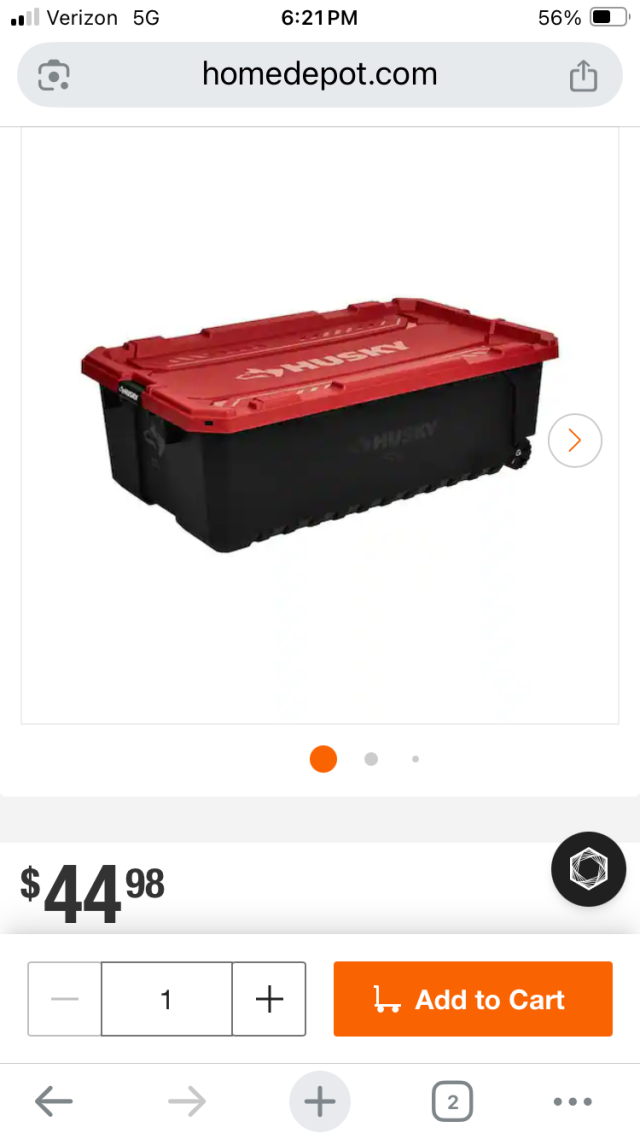
Task: Decrease the quantity by one
Action: (x=65, y=999)
